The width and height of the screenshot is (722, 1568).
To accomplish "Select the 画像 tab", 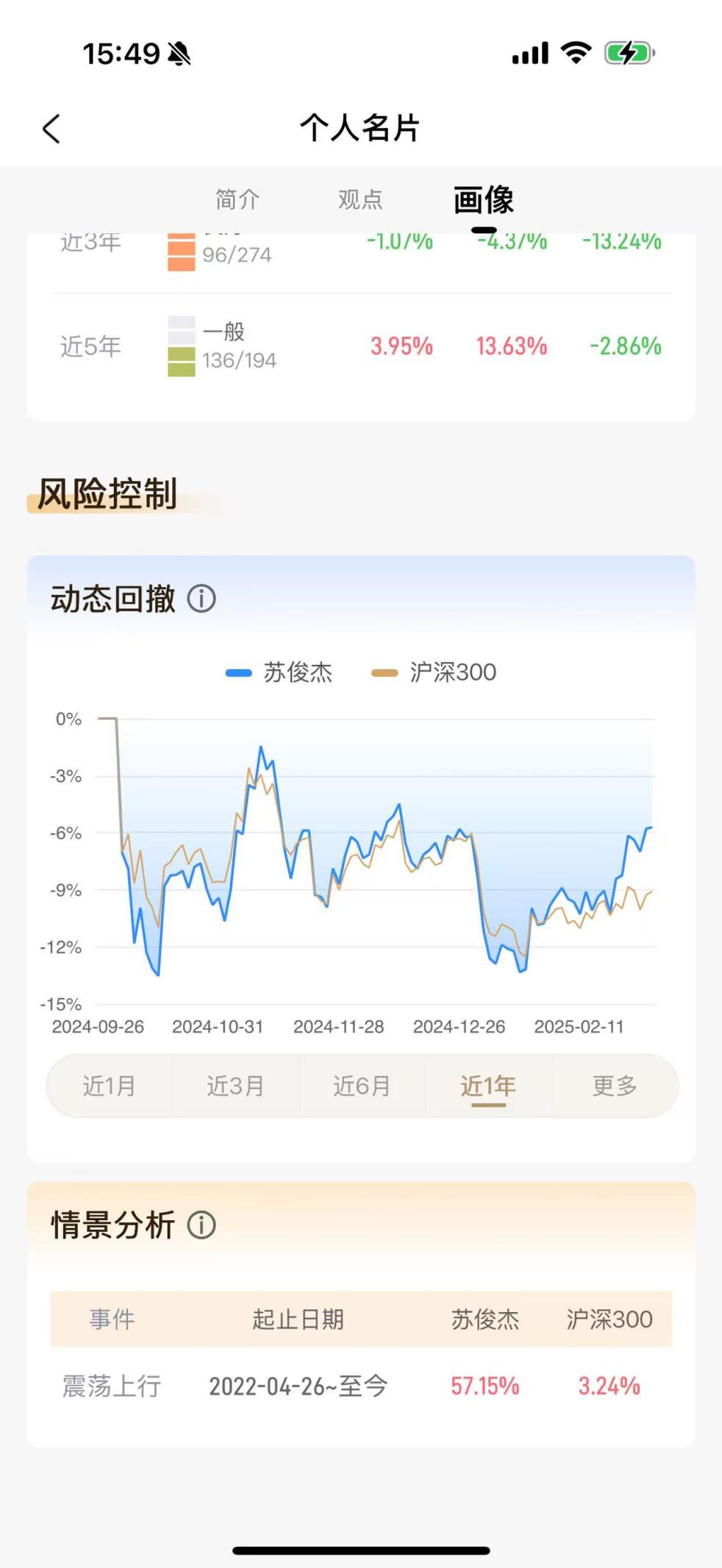I will point(483,200).
